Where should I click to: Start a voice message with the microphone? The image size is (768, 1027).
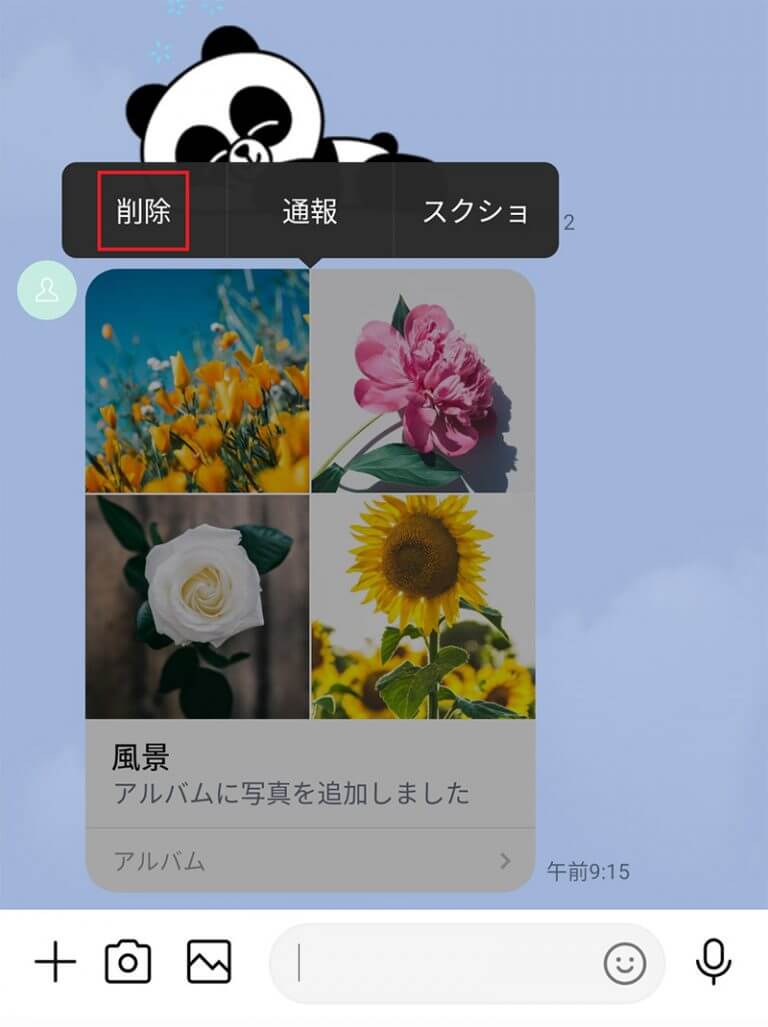tap(713, 963)
